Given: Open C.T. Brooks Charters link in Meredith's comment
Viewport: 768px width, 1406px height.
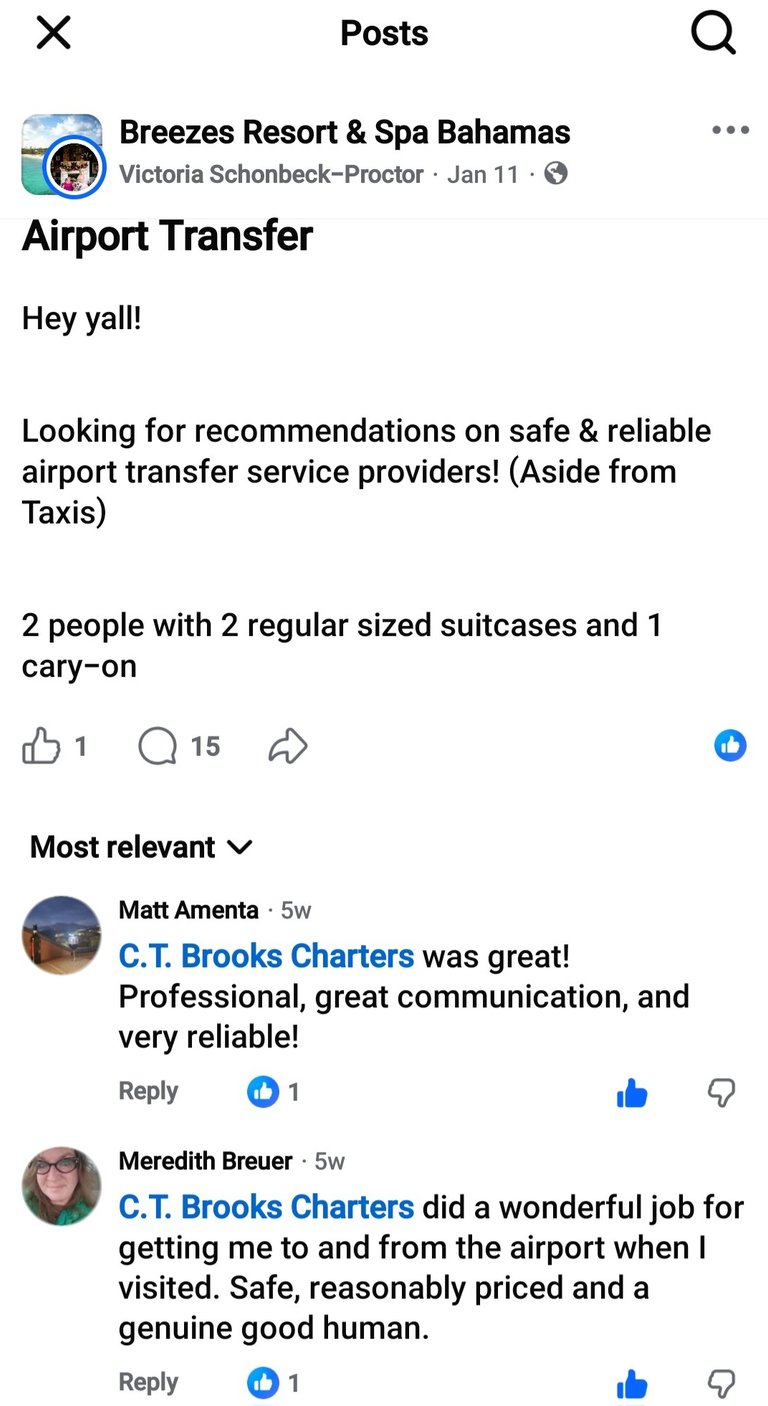Looking at the screenshot, I should point(266,1207).
